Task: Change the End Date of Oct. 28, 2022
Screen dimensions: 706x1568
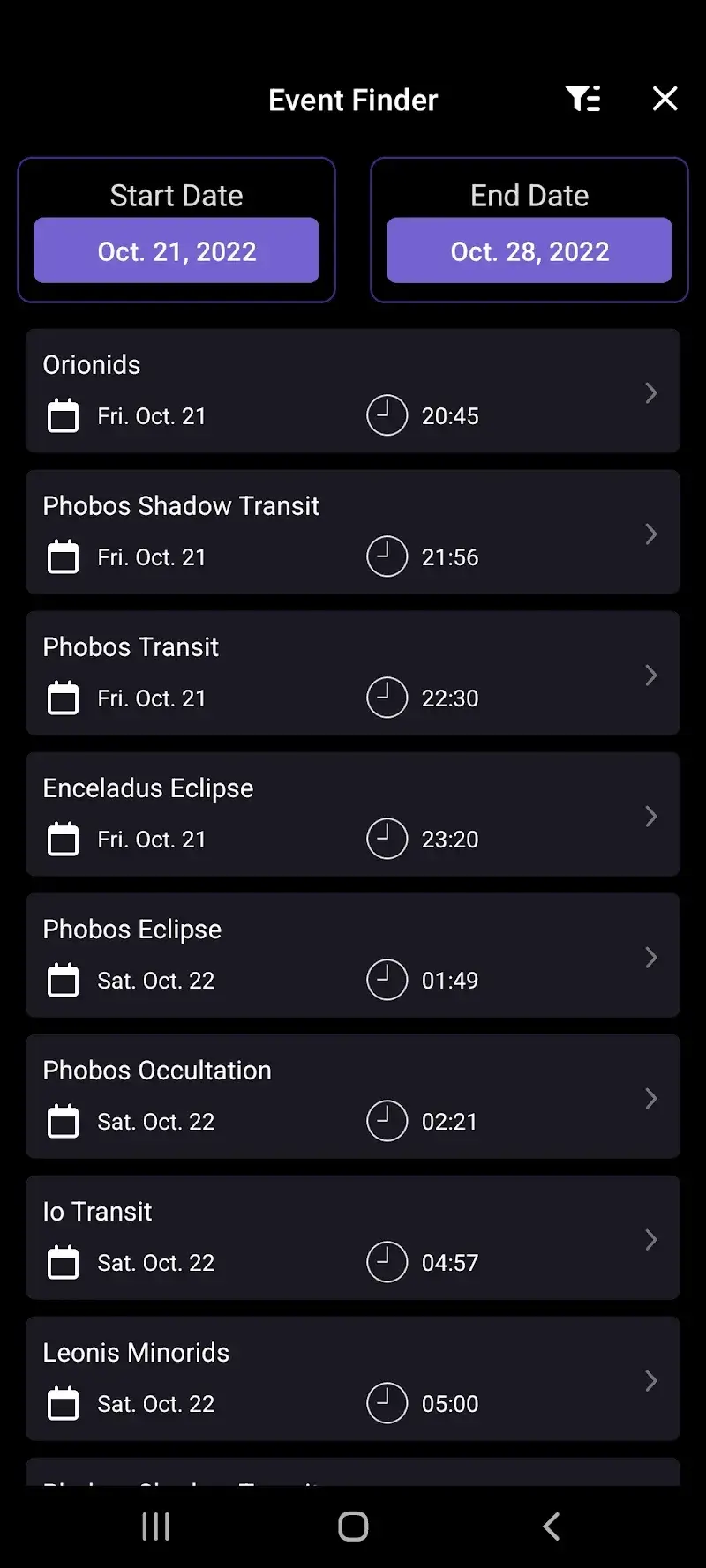Action: point(529,250)
